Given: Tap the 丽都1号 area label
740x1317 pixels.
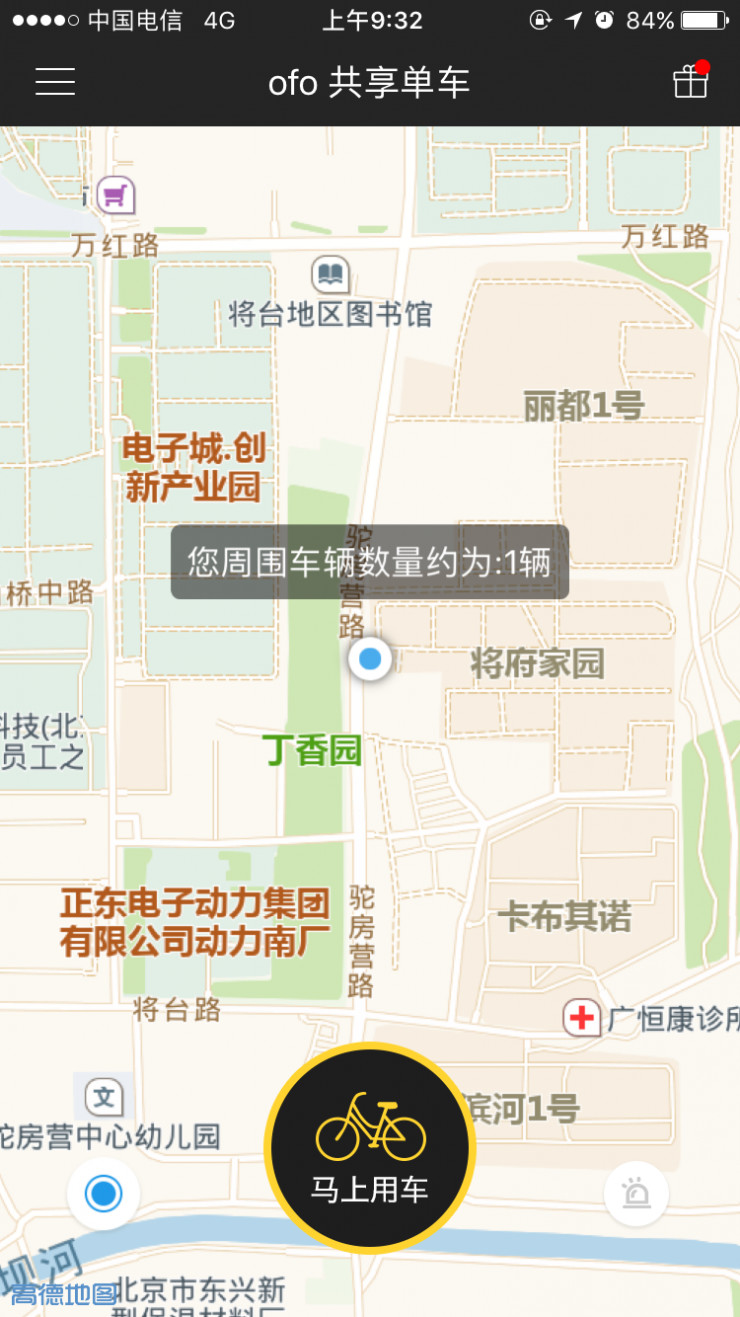Looking at the screenshot, I should [581, 405].
